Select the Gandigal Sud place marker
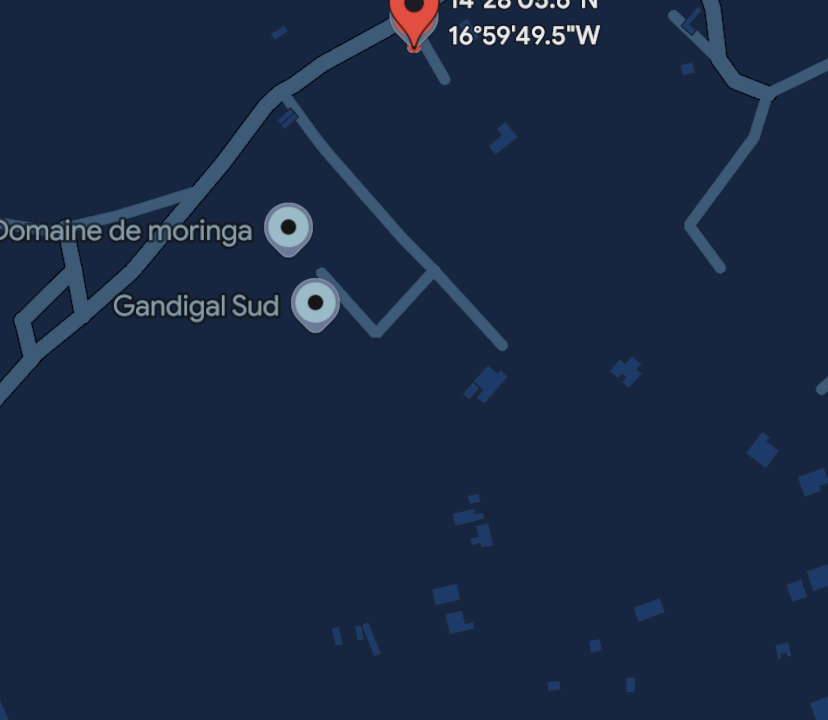The width and height of the screenshot is (828, 720). (x=315, y=303)
